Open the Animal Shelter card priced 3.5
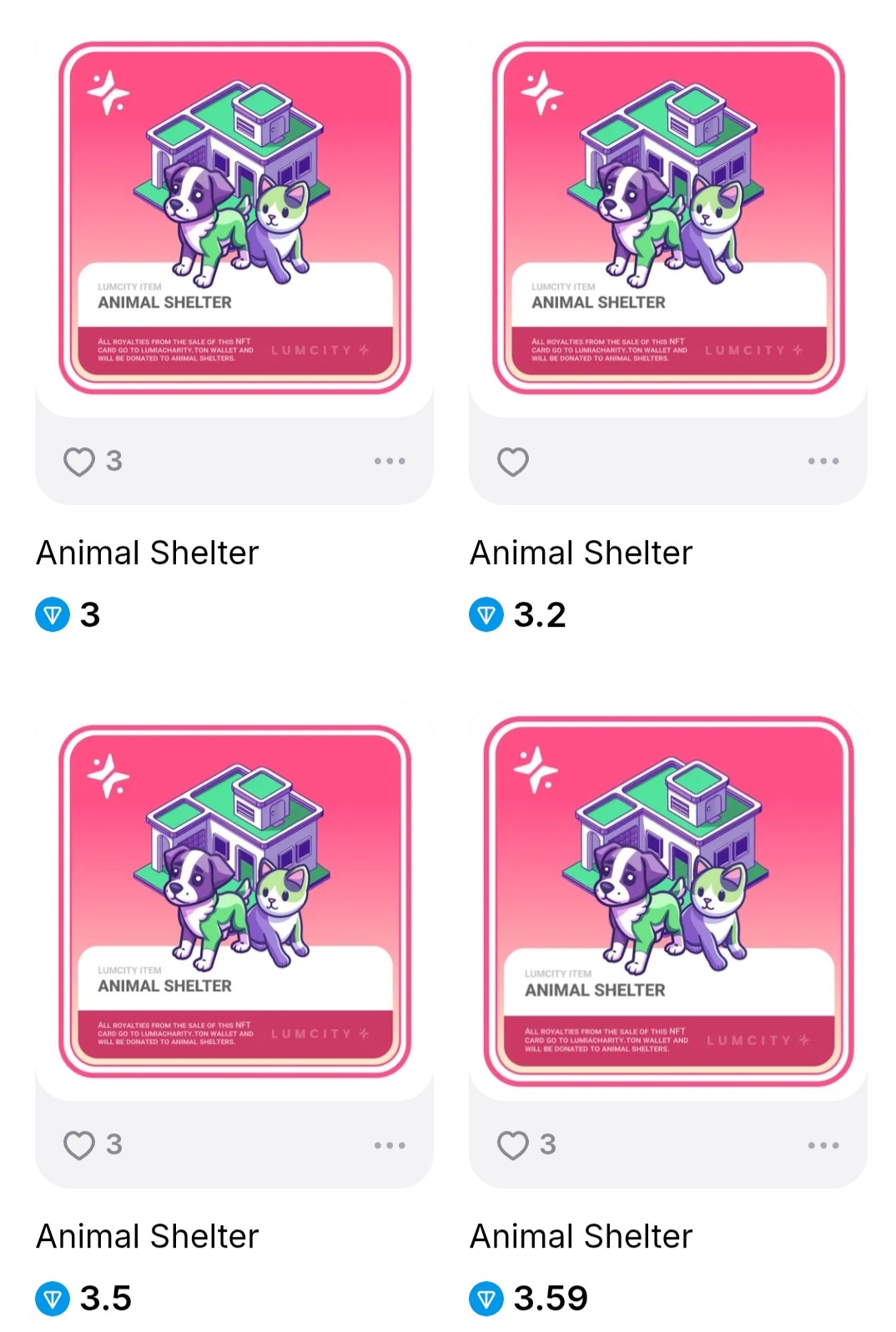The width and height of the screenshot is (896, 1332). 234,901
